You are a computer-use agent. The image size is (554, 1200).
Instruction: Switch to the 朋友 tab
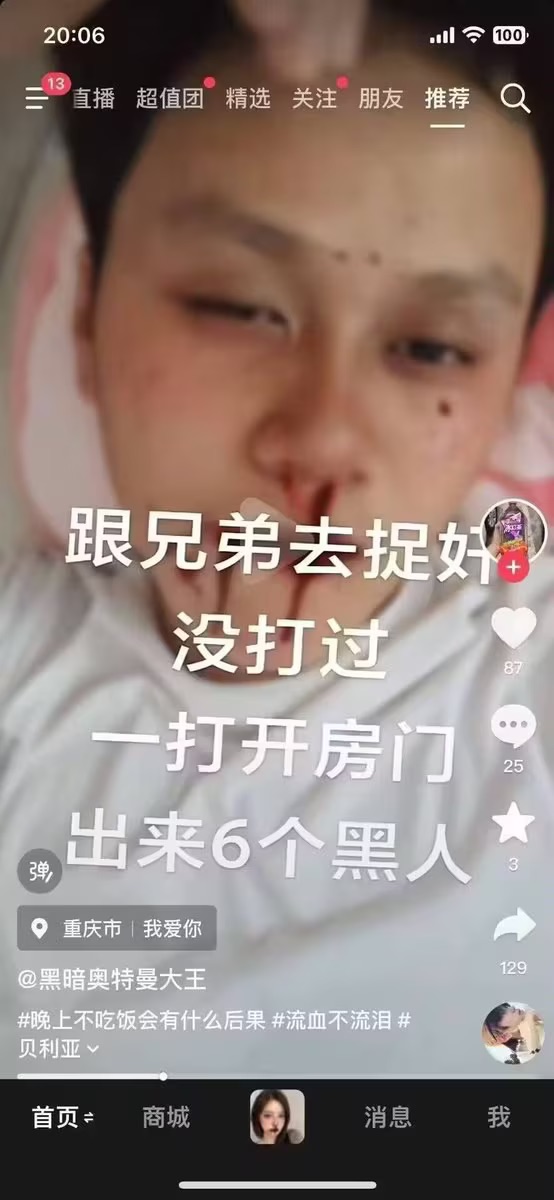[x=380, y=98]
